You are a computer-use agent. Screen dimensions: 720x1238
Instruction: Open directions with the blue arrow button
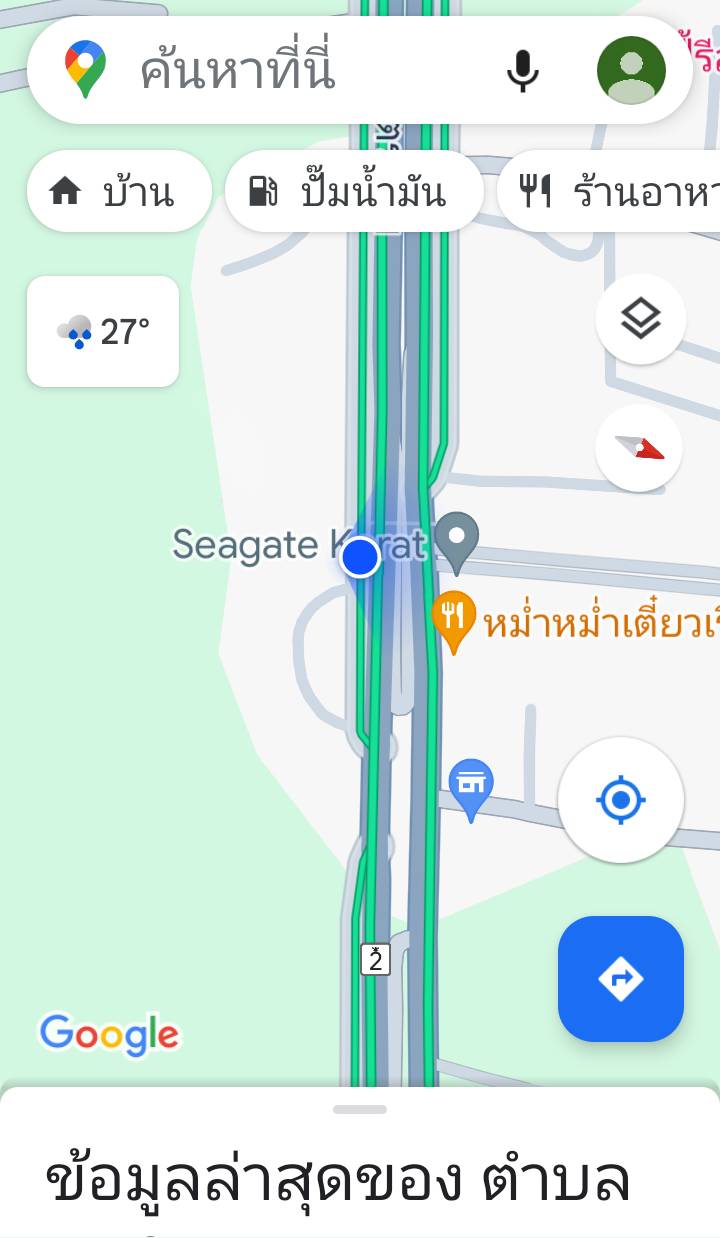click(x=621, y=978)
